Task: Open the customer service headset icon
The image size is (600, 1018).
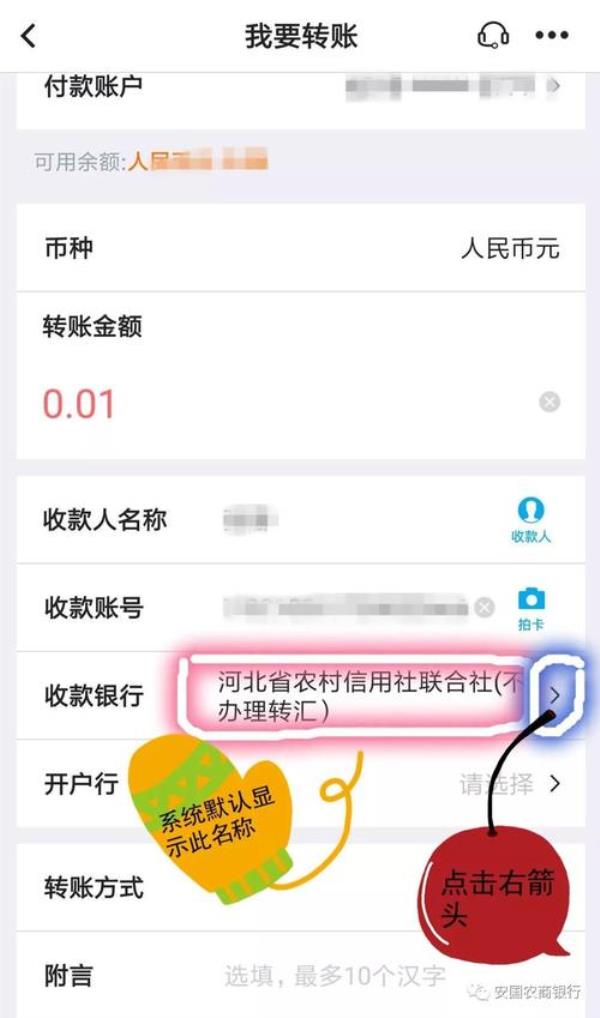Action: coord(493,36)
